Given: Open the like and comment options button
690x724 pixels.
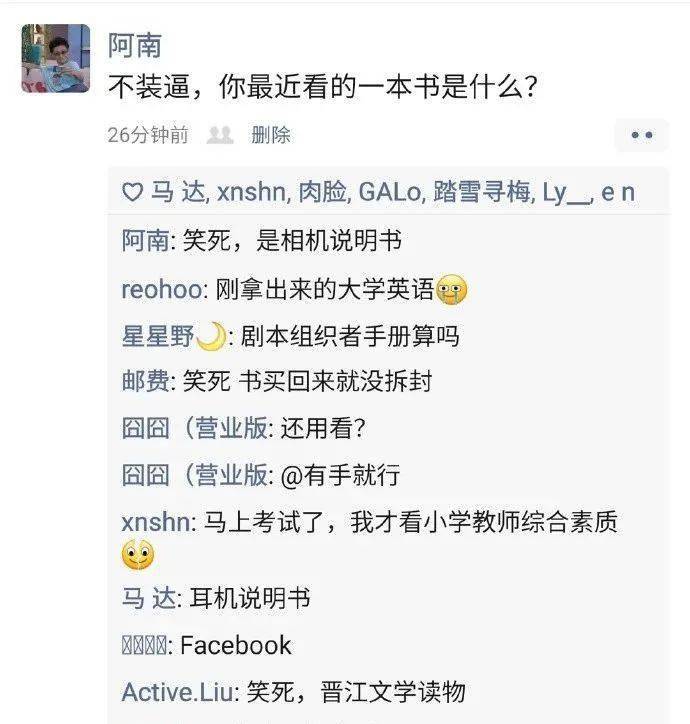Looking at the screenshot, I should coord(641,135).
